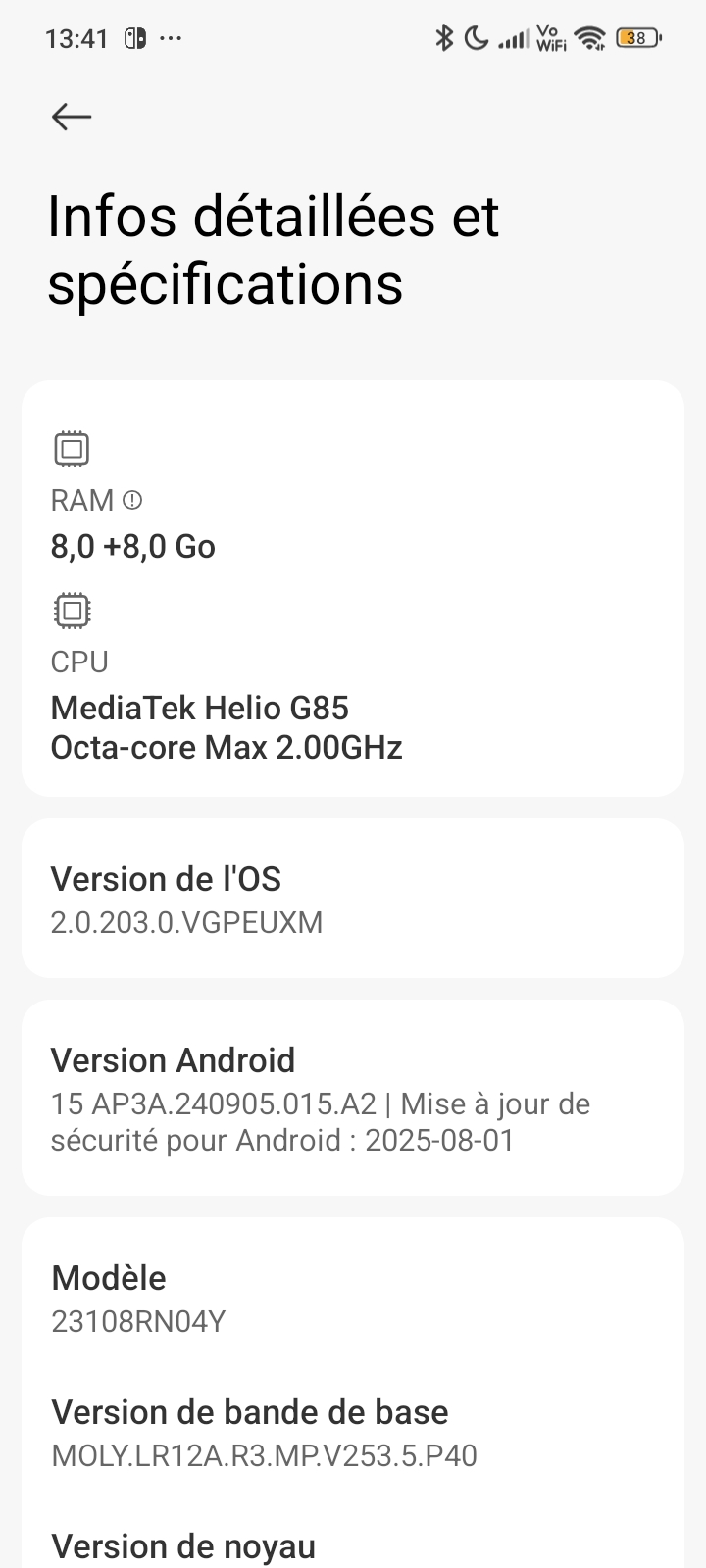Image resolution: width=706 pixels, height=1568 pixels.
Task: Select the Version Android row
Action: point(353,1098)
